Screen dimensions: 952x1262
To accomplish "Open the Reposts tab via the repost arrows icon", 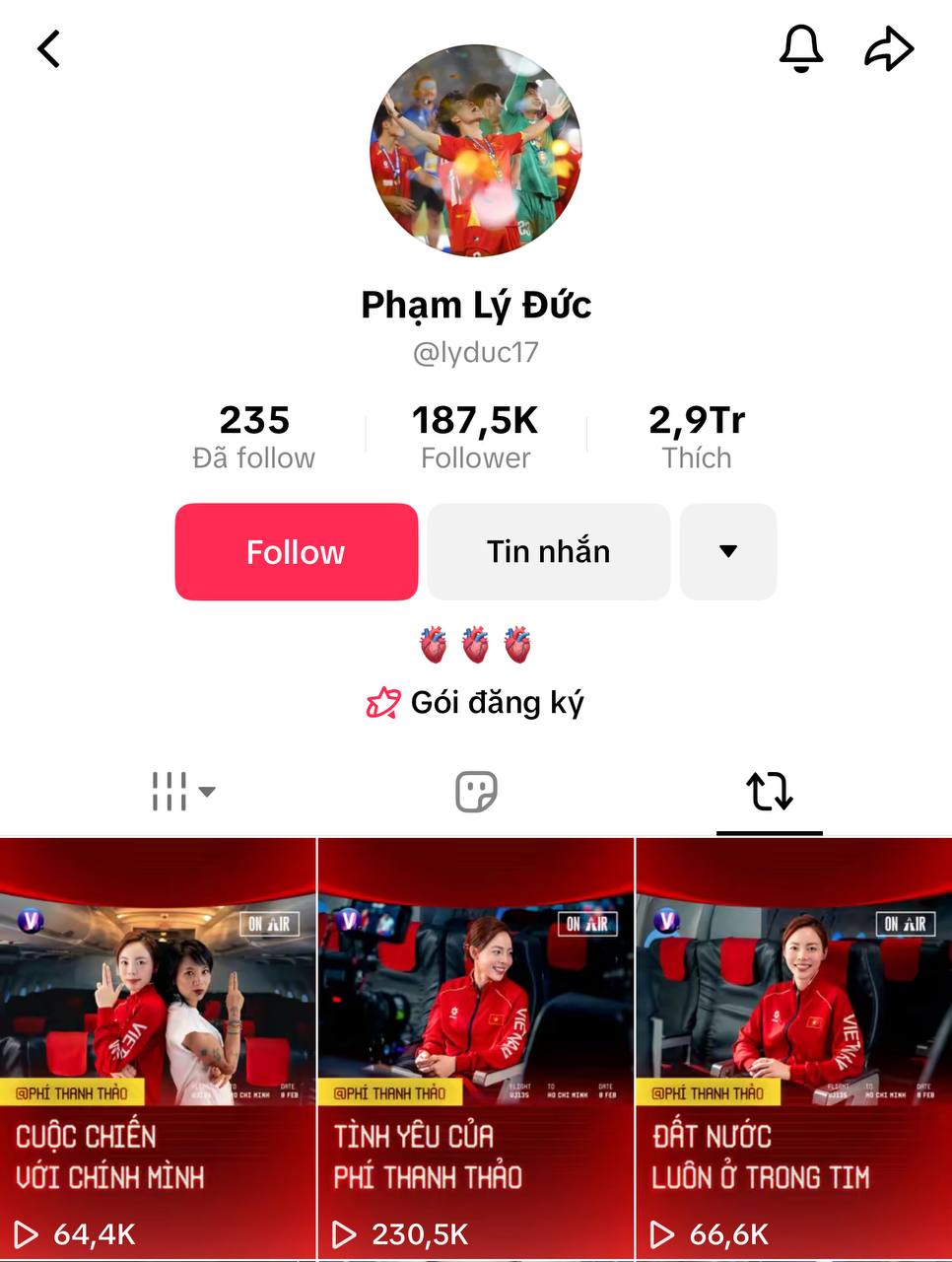I will (x=769, y=790).
